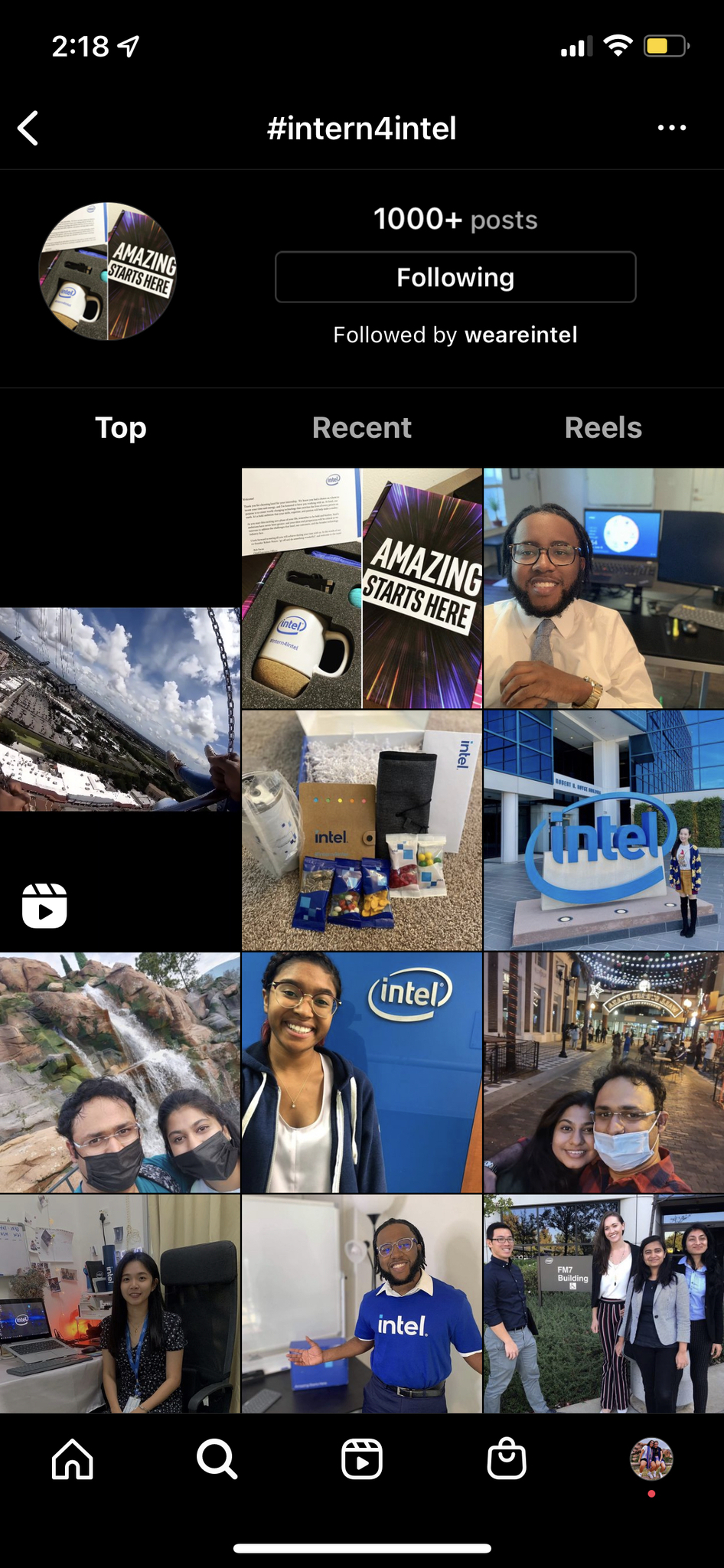Go back using the top-left arrow
Image resolution: width=724 pixels, height=1568 pixels.
[29, 128]
